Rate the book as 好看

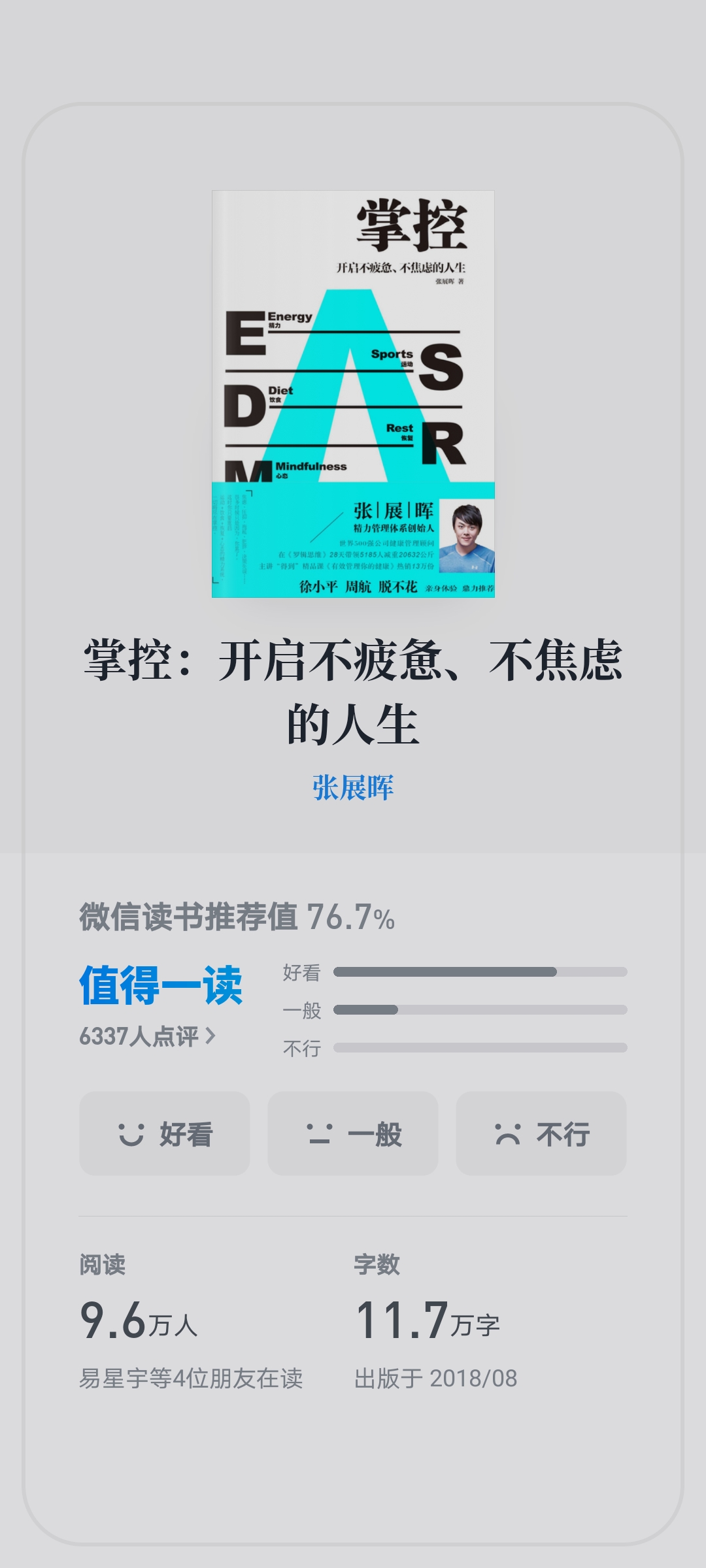(x=165, y=1134)
